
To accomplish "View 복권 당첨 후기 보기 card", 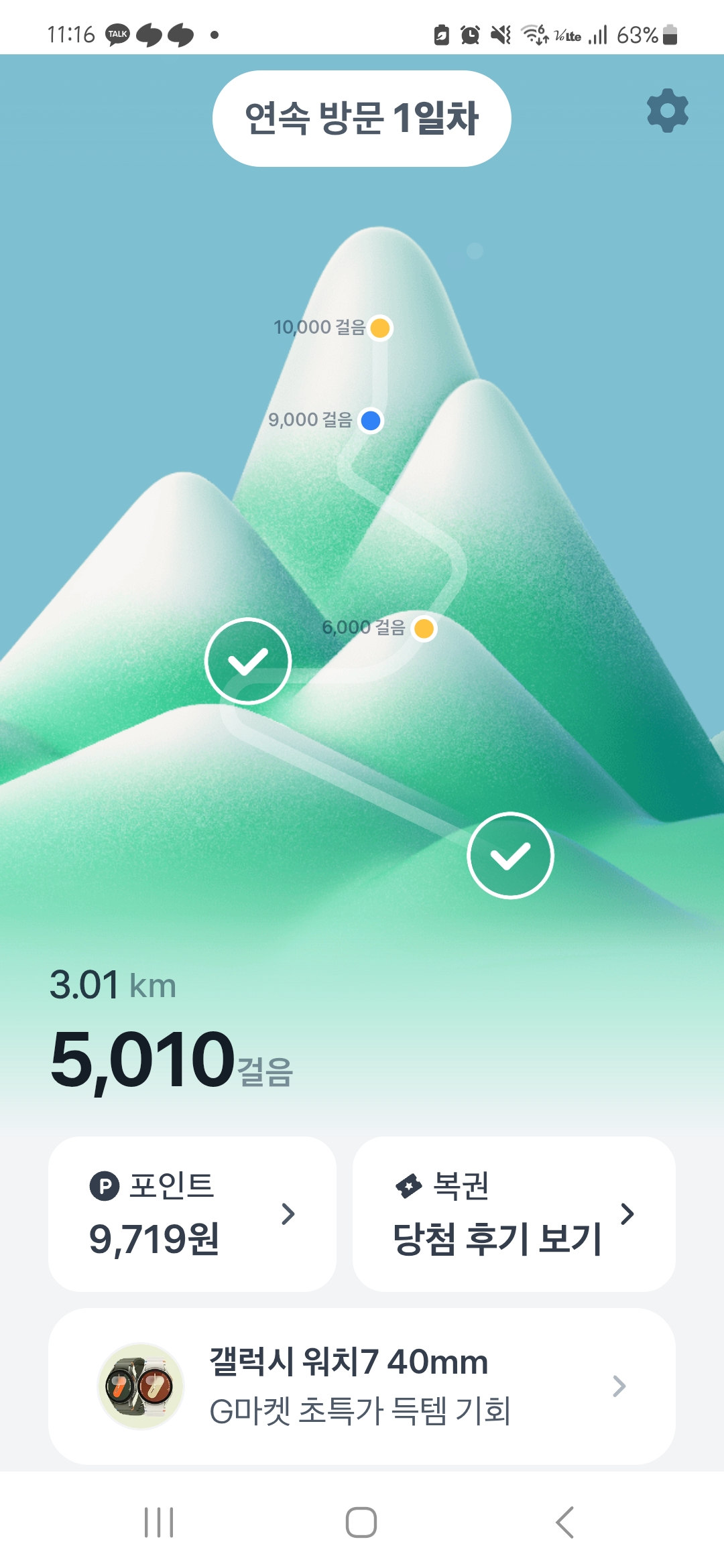I will pyautogui.click(x=514, y=1214).
